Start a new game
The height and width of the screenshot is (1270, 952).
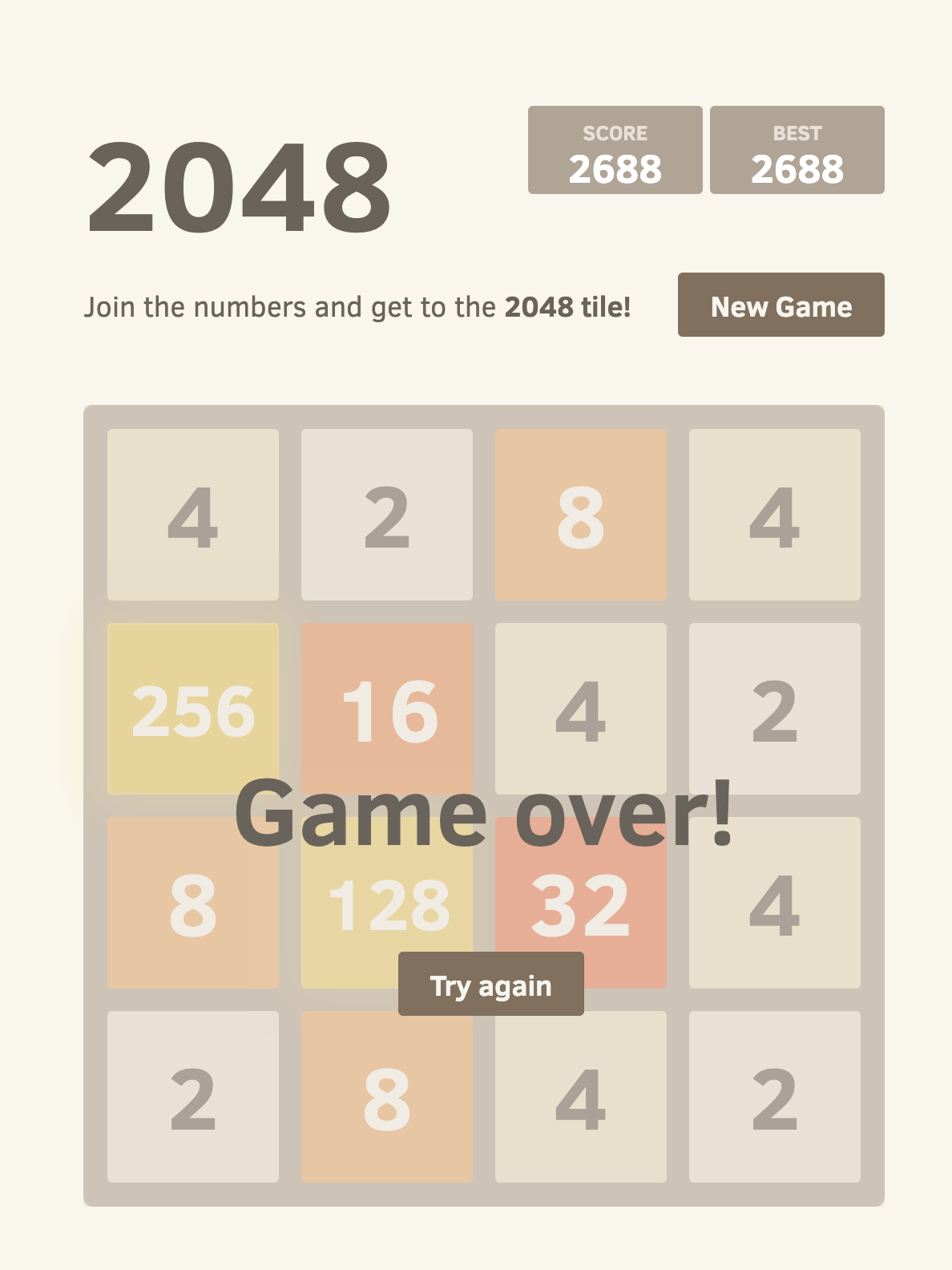tap(781, 305)
